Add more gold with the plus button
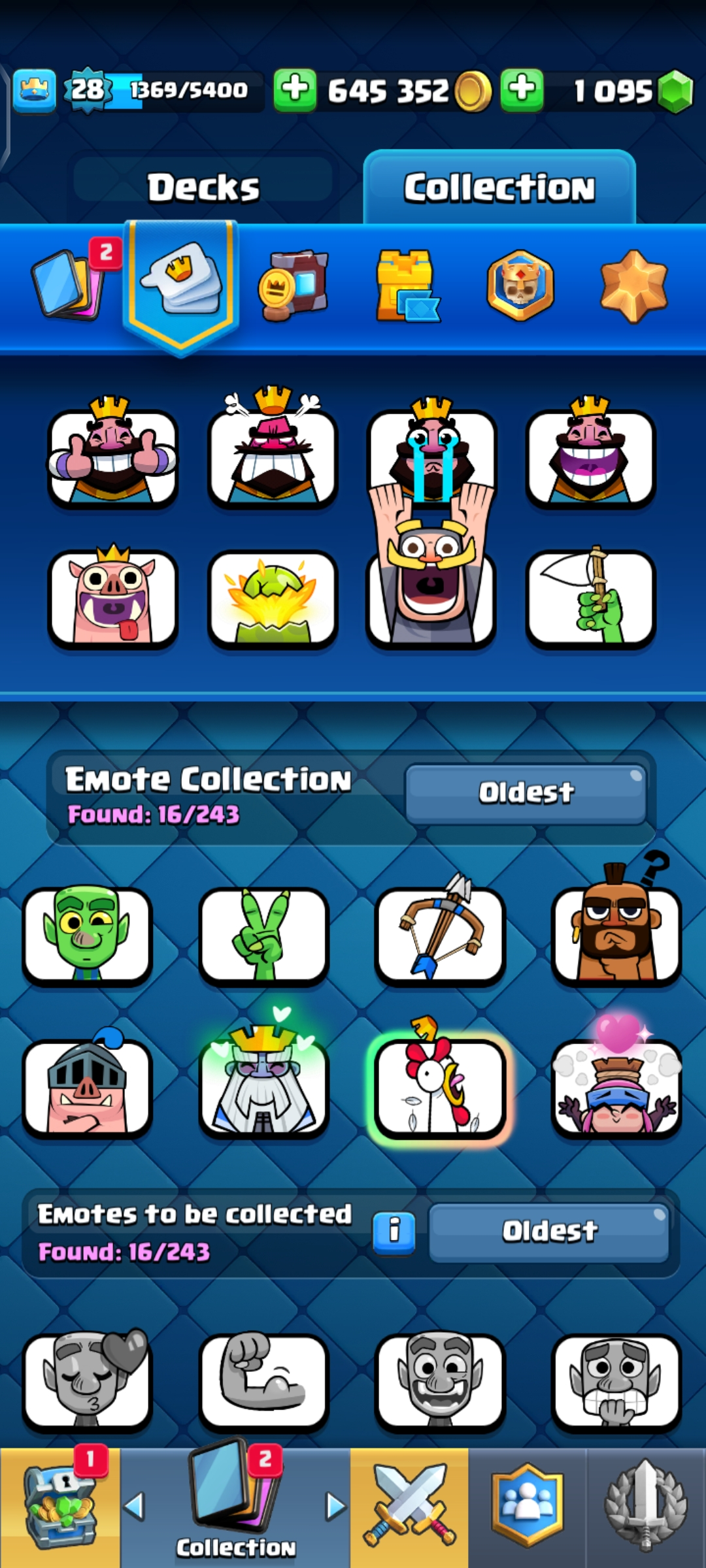The height and width of the screenshot is (1568, 706). (295, 90)
